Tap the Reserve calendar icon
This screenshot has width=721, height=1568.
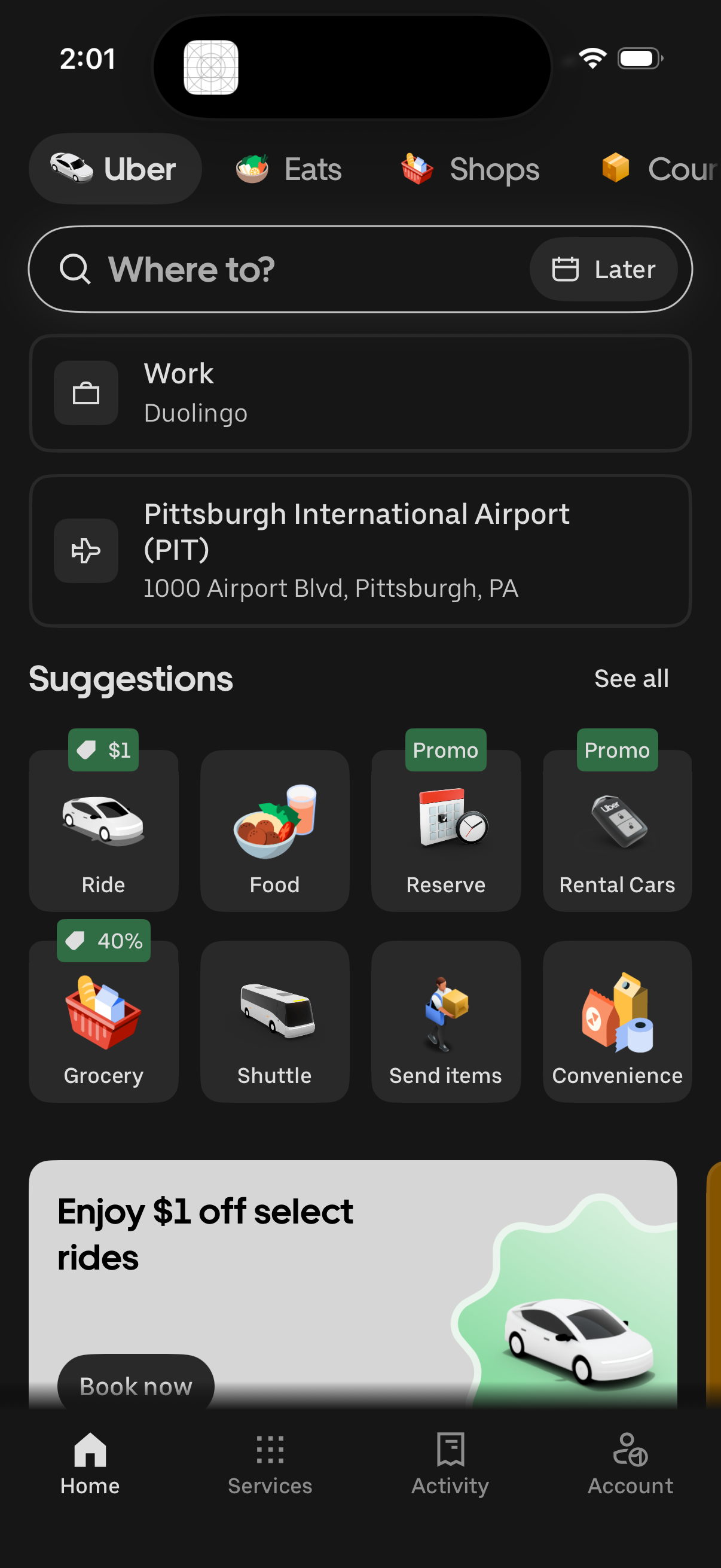click(446, 822)
